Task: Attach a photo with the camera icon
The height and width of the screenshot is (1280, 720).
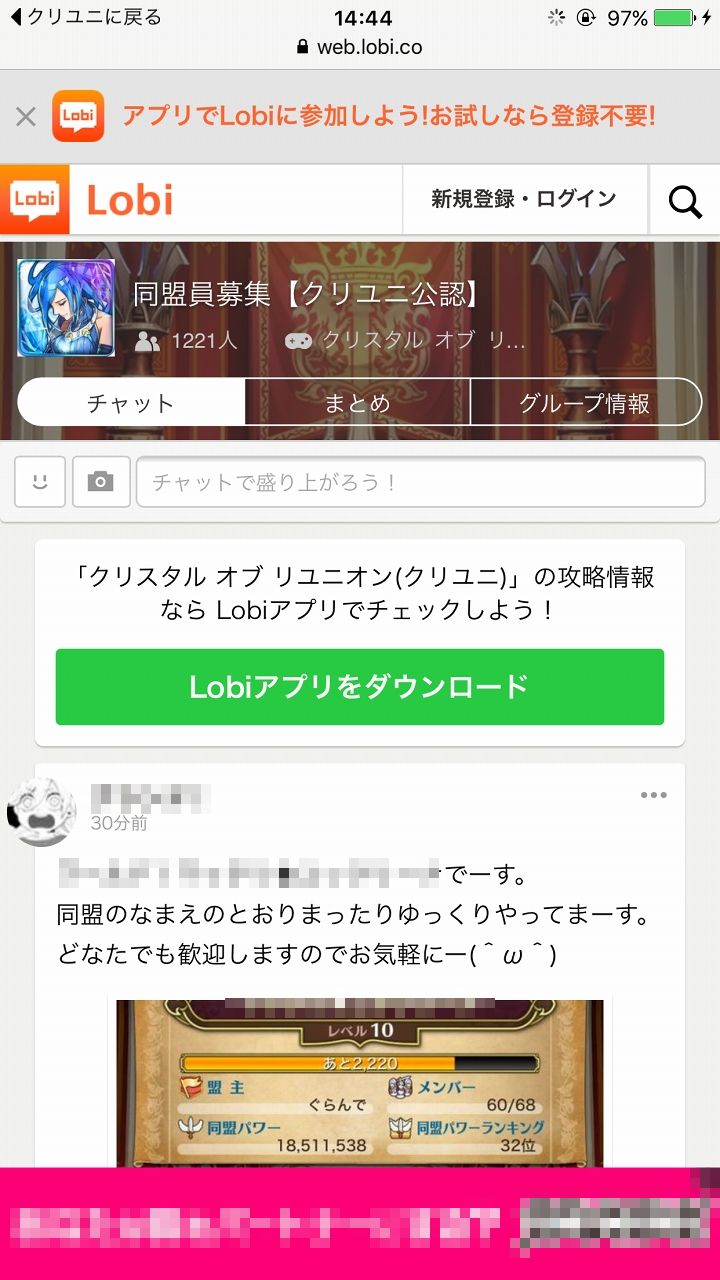Action: click(x=100, y=482)
